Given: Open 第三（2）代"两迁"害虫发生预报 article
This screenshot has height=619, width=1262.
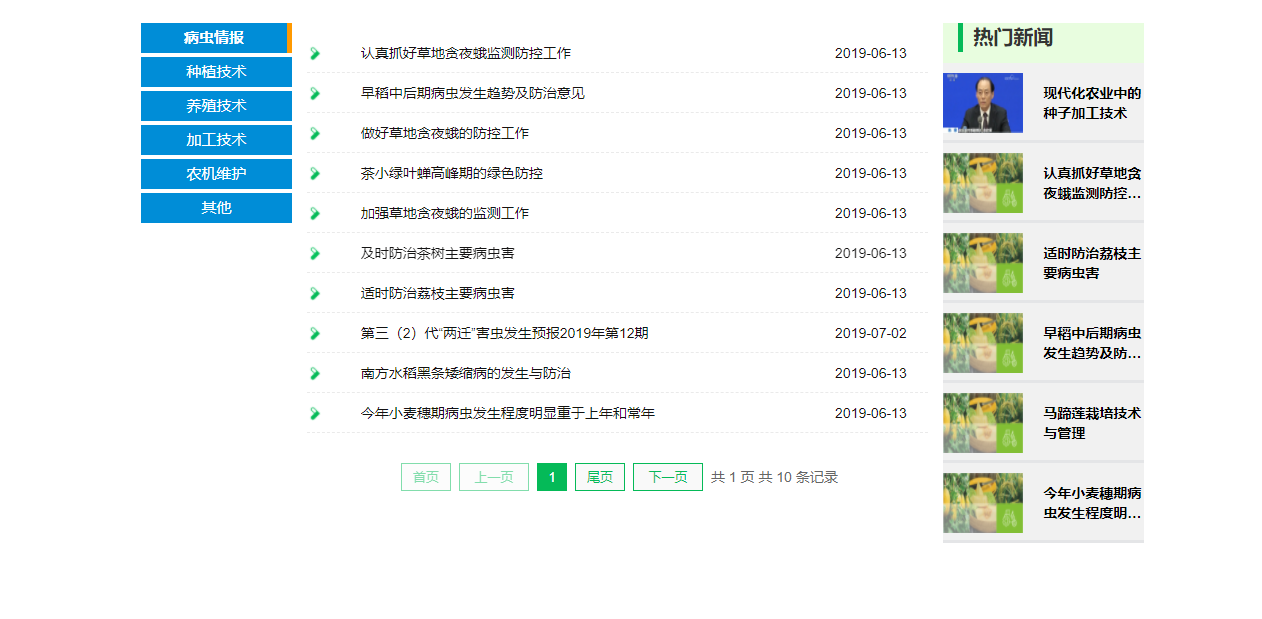Looking at the screenshot, I should click(504, 333).
